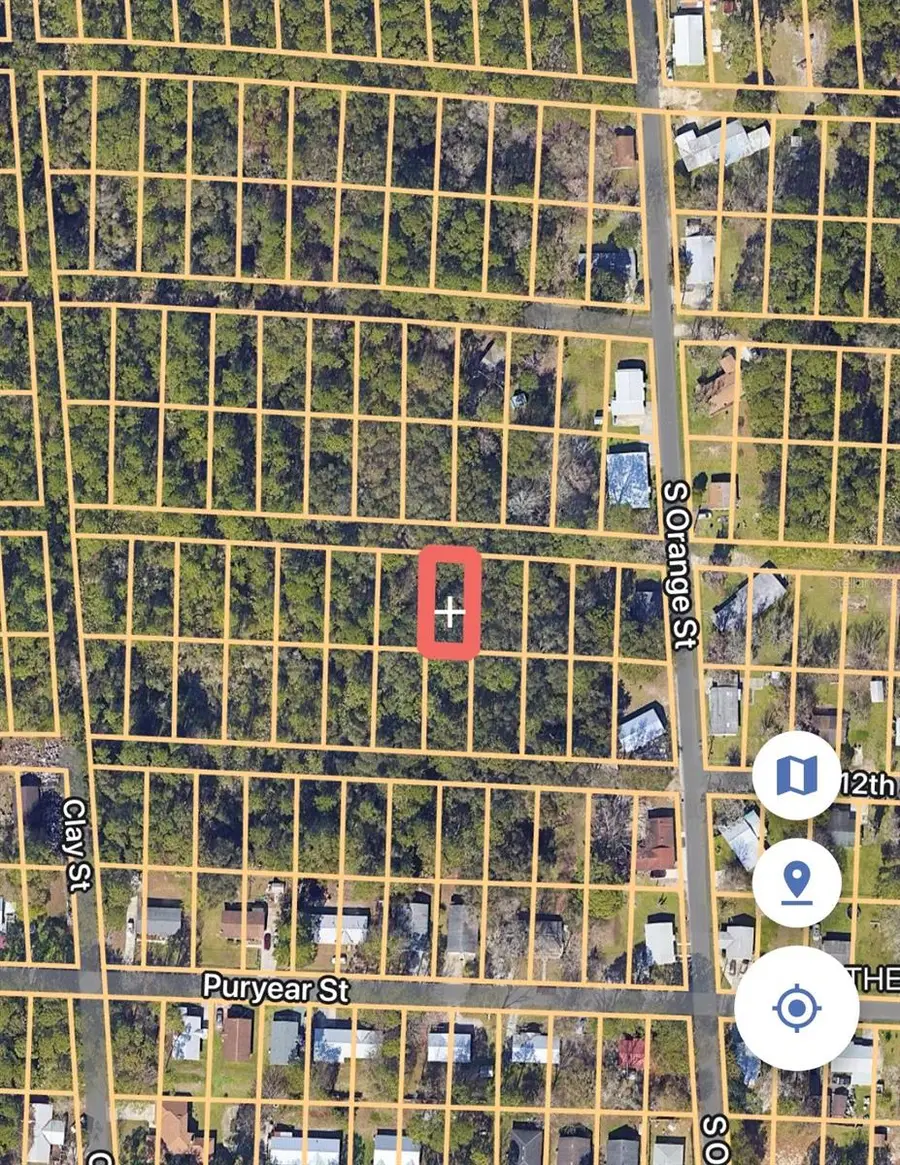Select the Clay St road label
The image size is (900, 1165).
coord(78,845)
